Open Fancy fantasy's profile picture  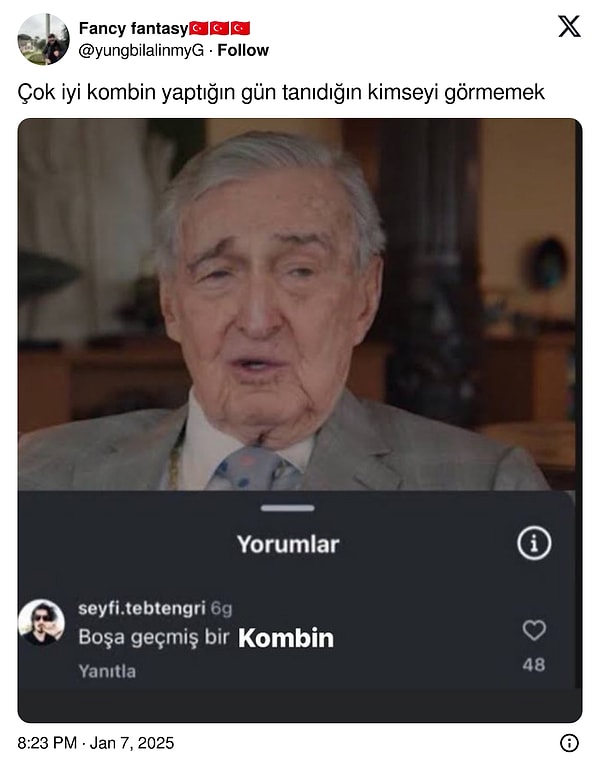tap(43, 39)
